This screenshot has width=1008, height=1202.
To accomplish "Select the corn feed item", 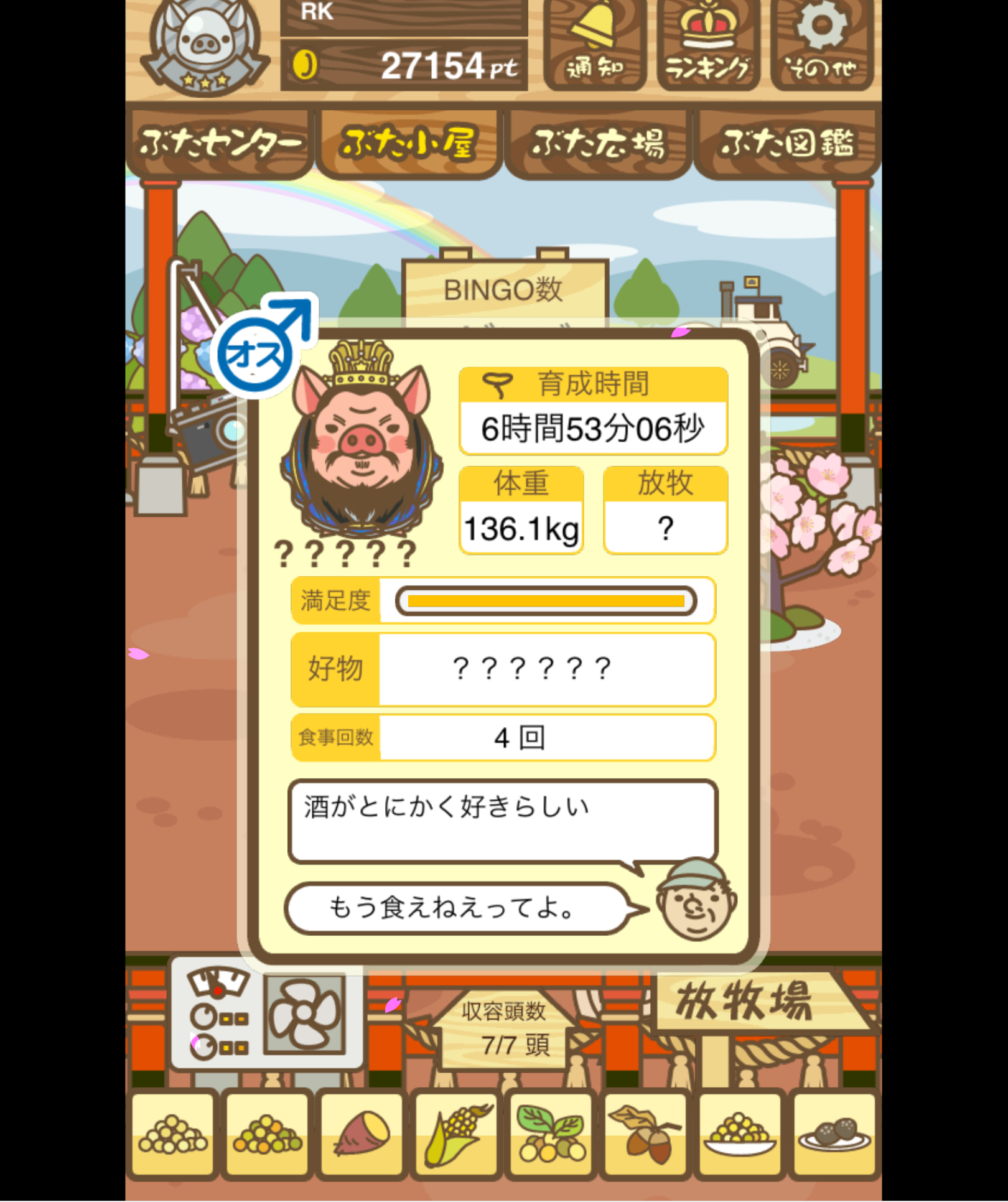I will (456, 1134).
